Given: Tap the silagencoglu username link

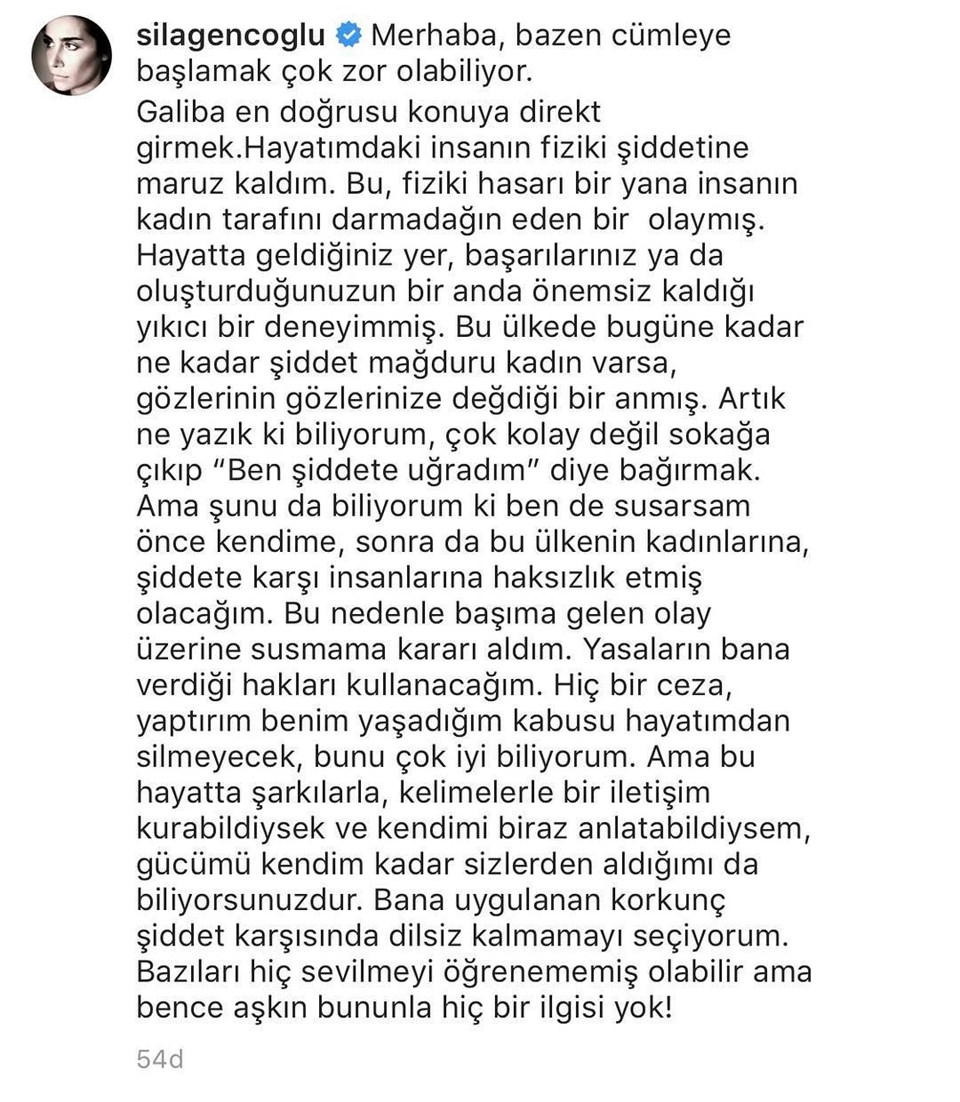Looking at the screenshot, I should (x=231, y=35).
